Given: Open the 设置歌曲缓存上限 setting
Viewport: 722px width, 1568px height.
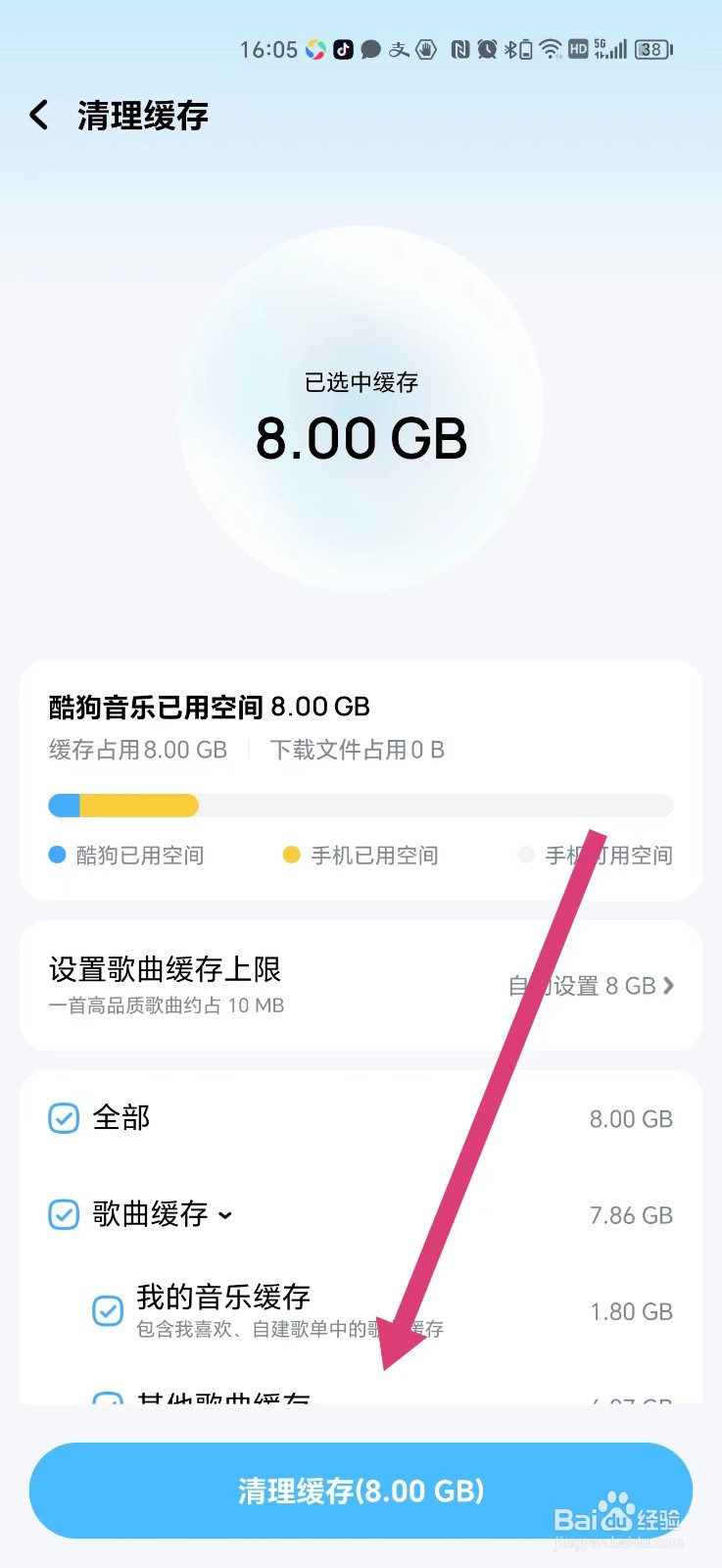Looking at the screenshot, I should pos(361,985).
